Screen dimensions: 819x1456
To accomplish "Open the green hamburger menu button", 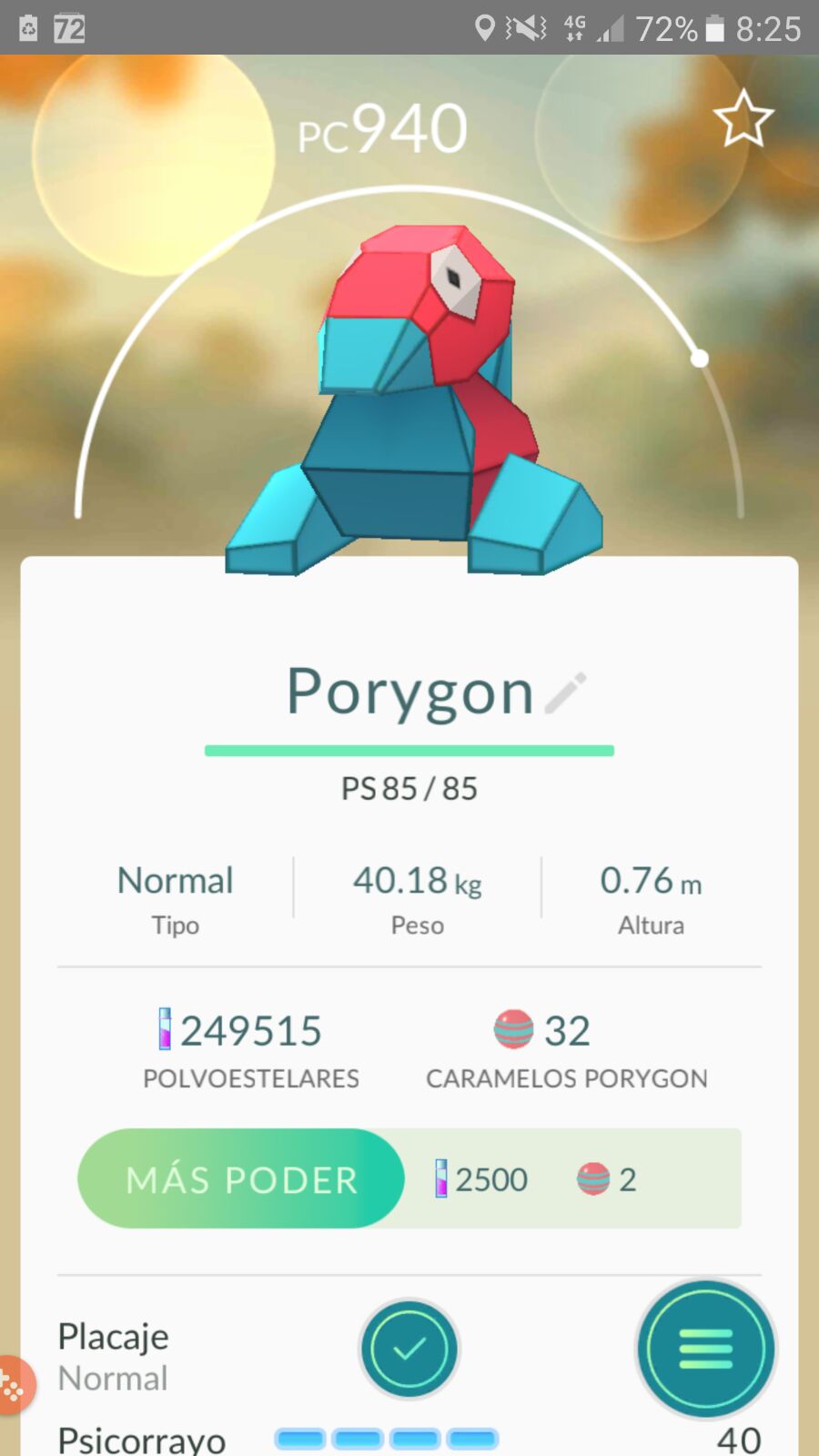I will pyautogui.click(x=706, y=1349).
